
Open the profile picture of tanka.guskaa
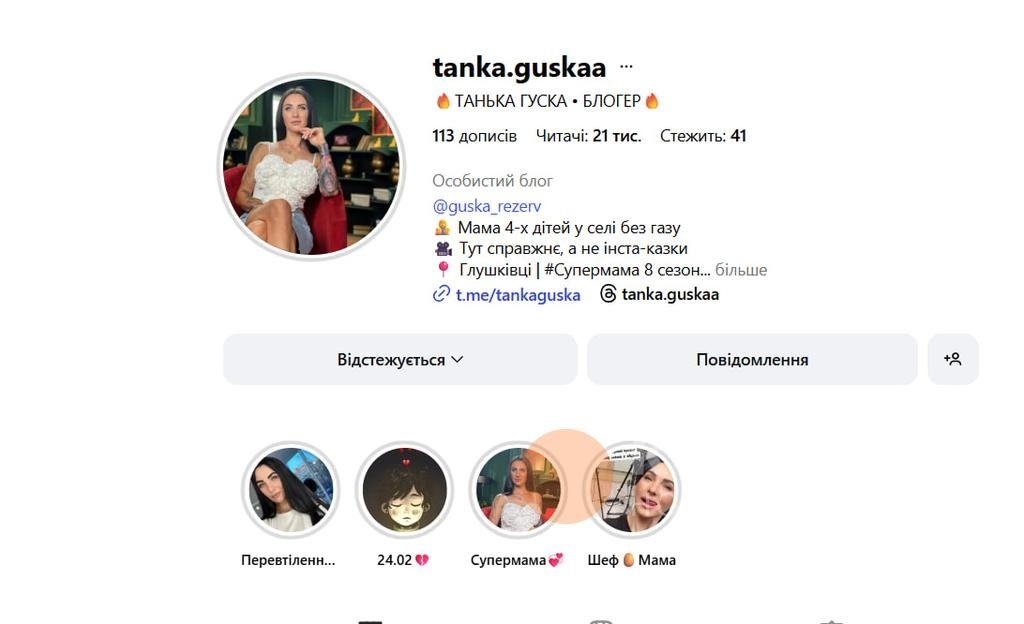tap(311, 166)
